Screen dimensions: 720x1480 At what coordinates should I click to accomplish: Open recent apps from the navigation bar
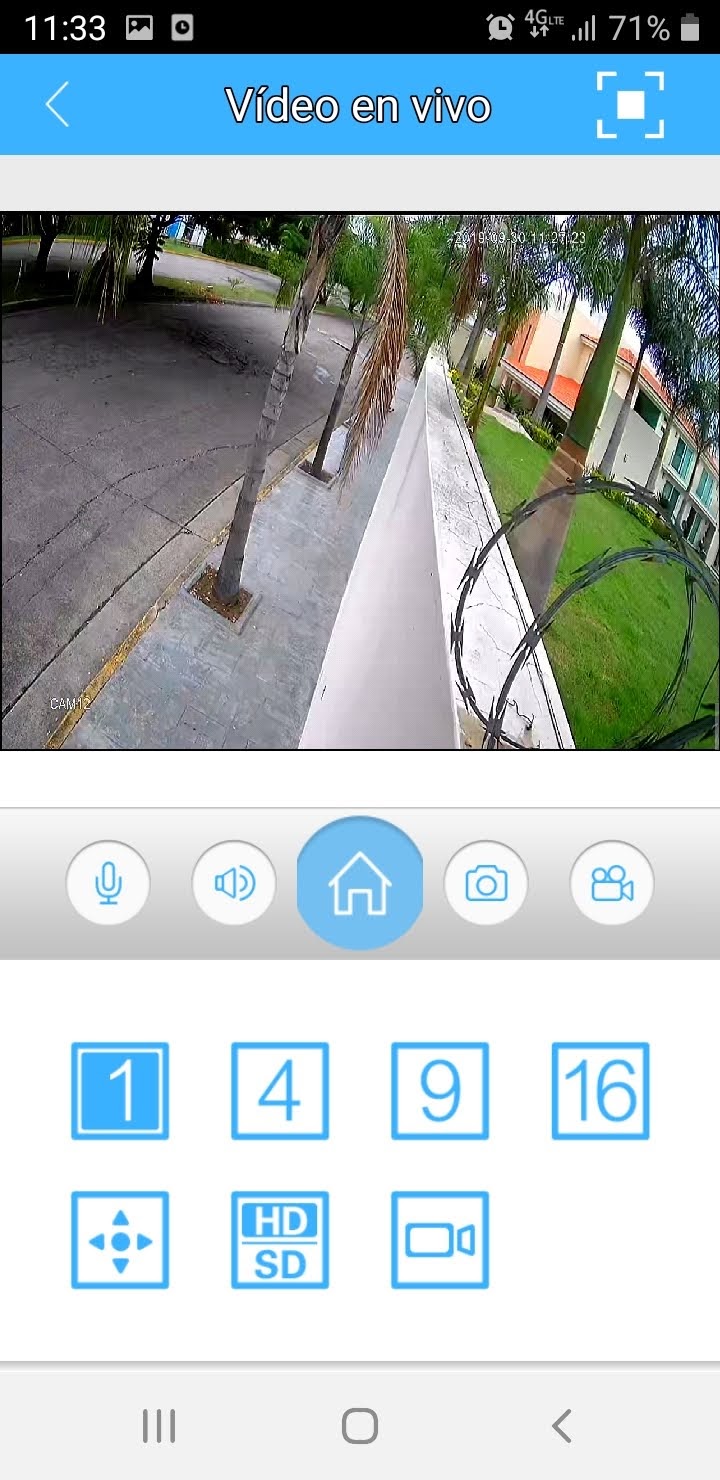click(159, 1426)
